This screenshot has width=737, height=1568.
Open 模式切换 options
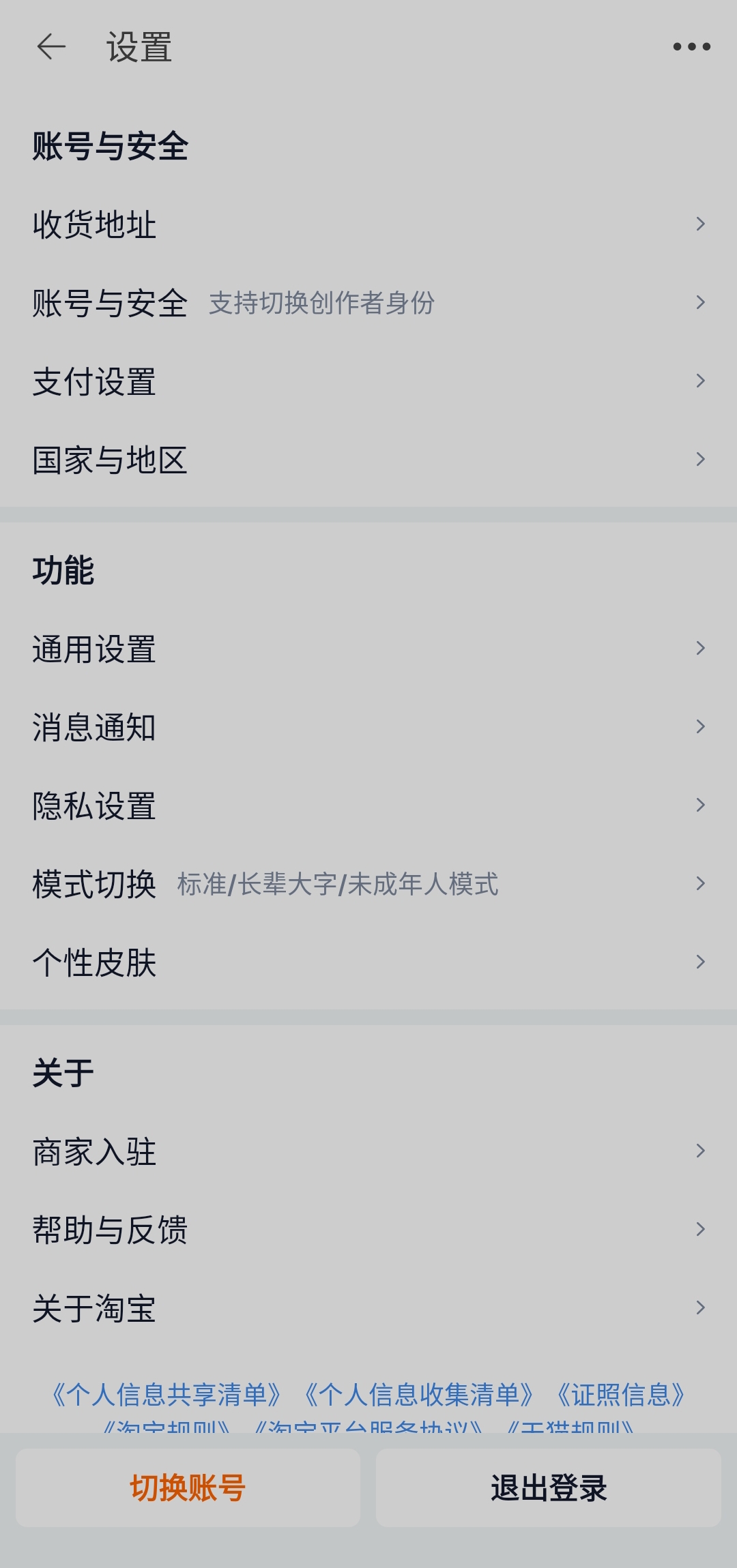369,884
